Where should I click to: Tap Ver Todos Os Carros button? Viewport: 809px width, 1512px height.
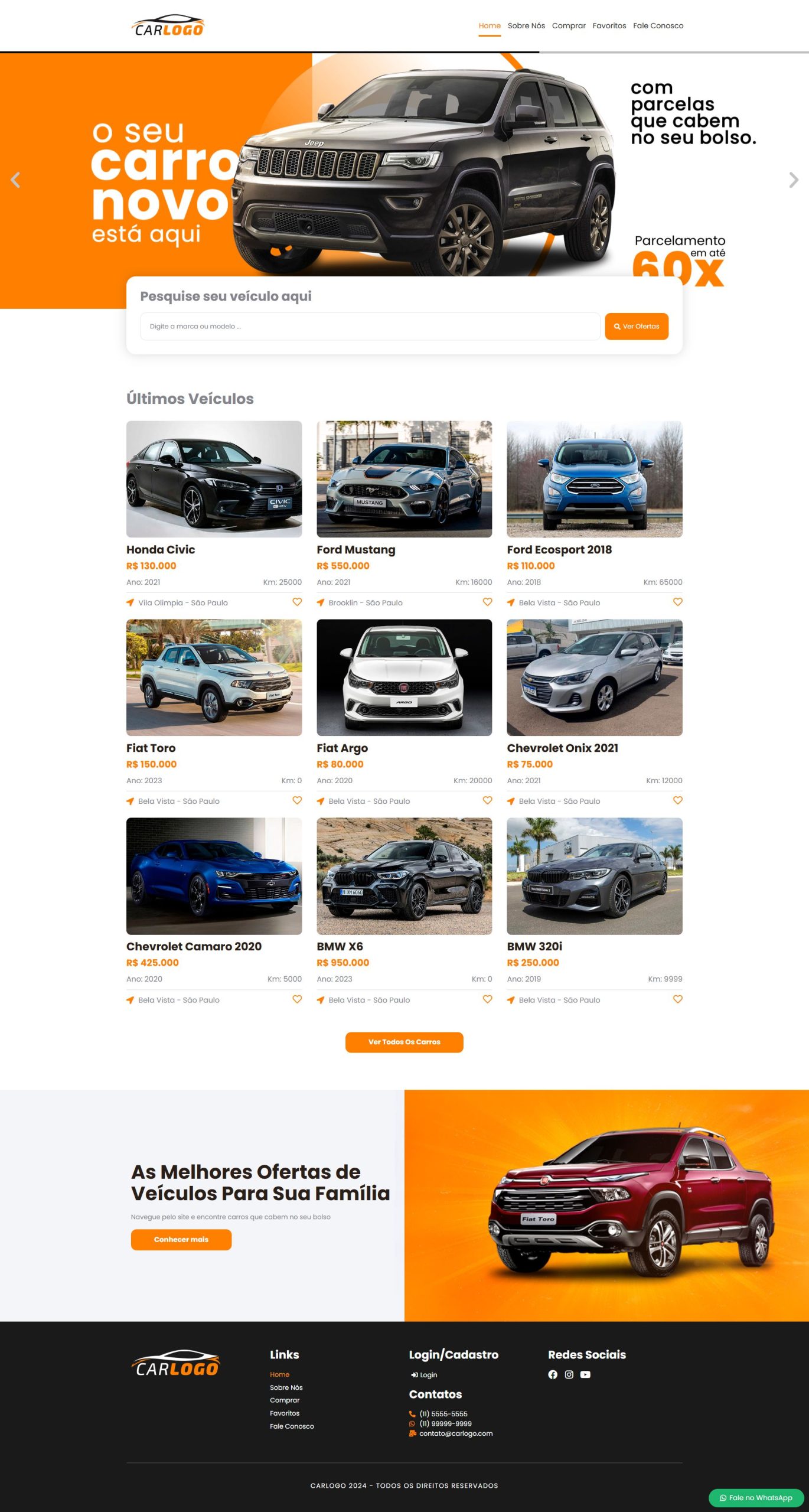pos(404,1042)
